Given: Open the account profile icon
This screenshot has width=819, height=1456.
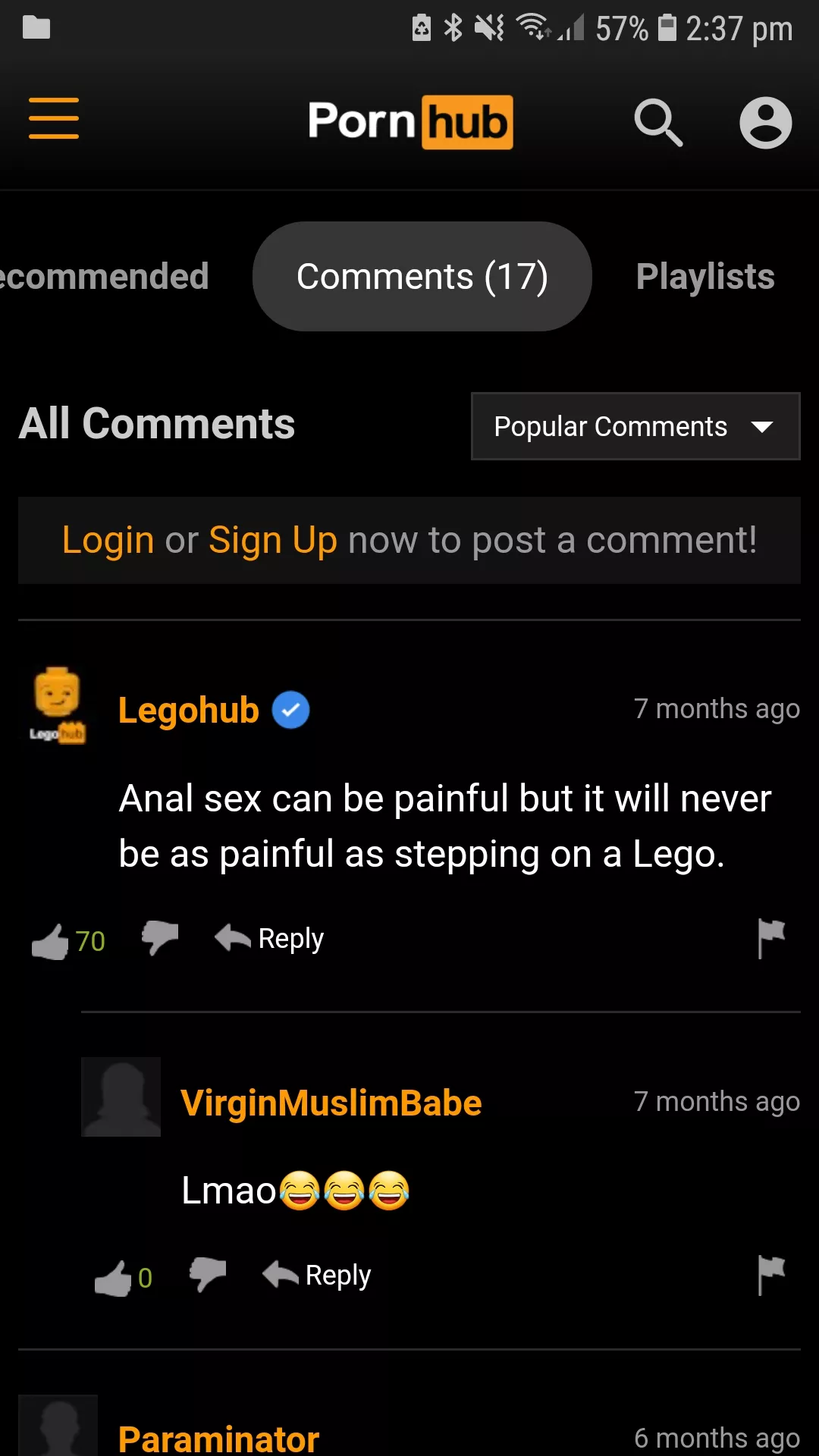Looking at the screenshot, I should (x=765, y=122).
